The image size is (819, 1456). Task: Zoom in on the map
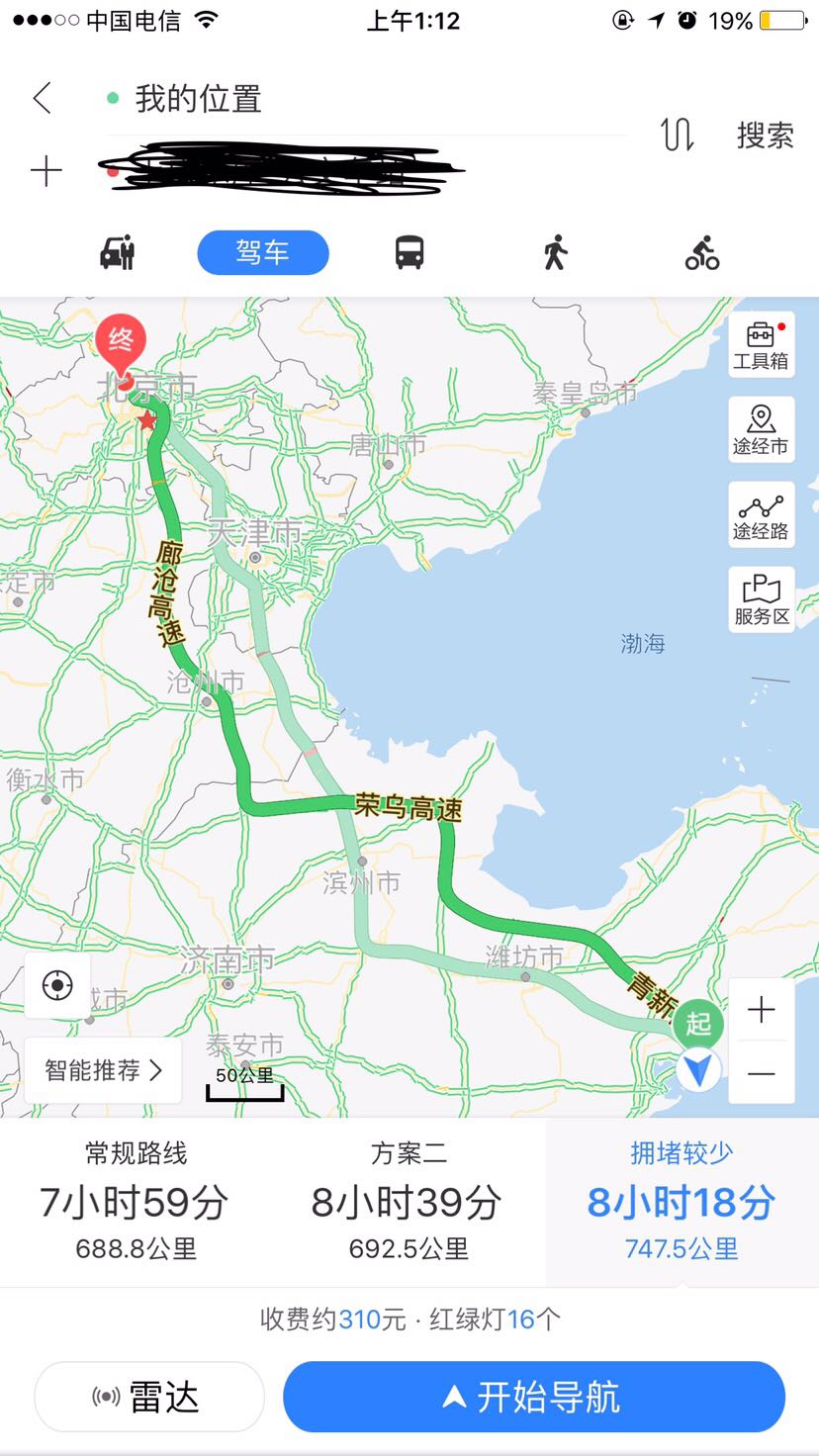(x=761, y=1010)
